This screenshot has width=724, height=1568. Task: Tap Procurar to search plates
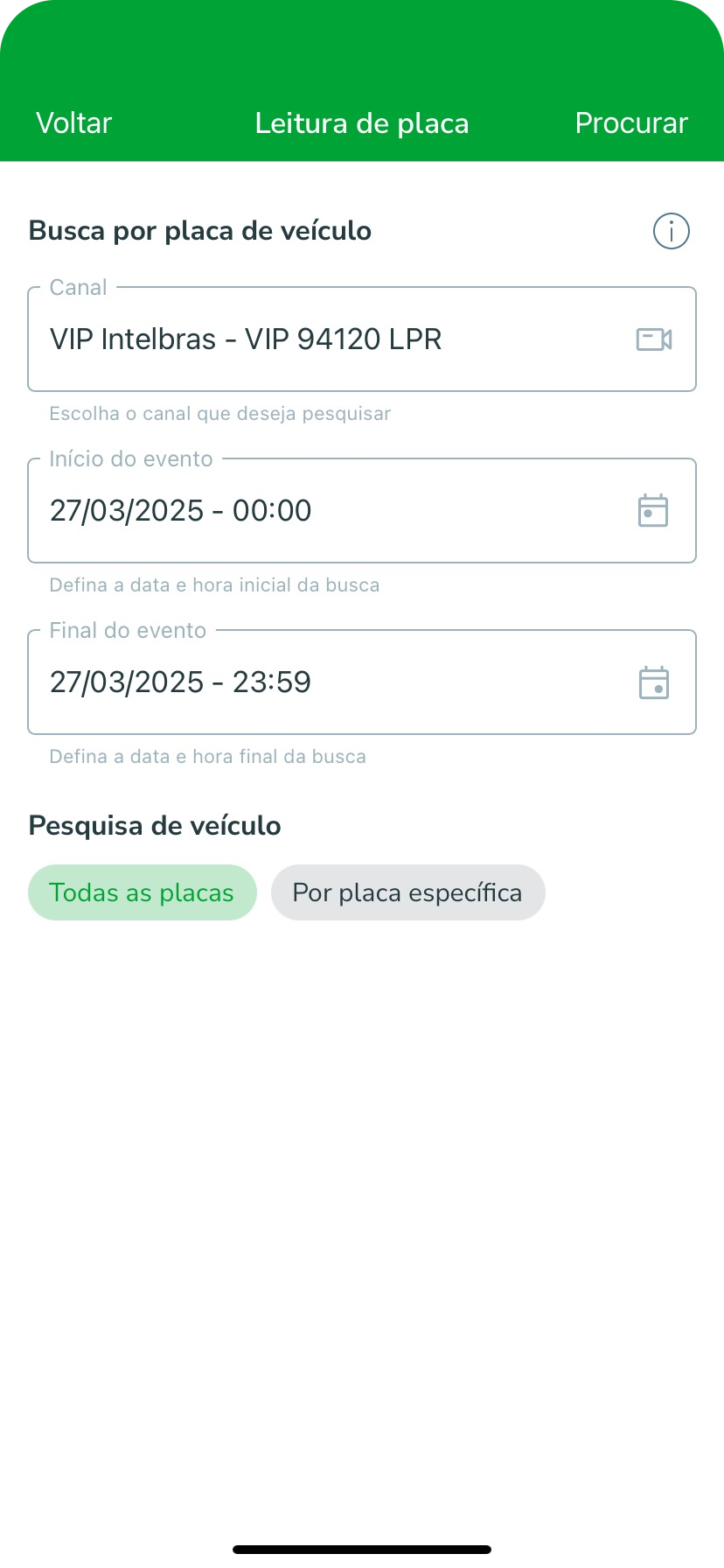coord(631,123)
